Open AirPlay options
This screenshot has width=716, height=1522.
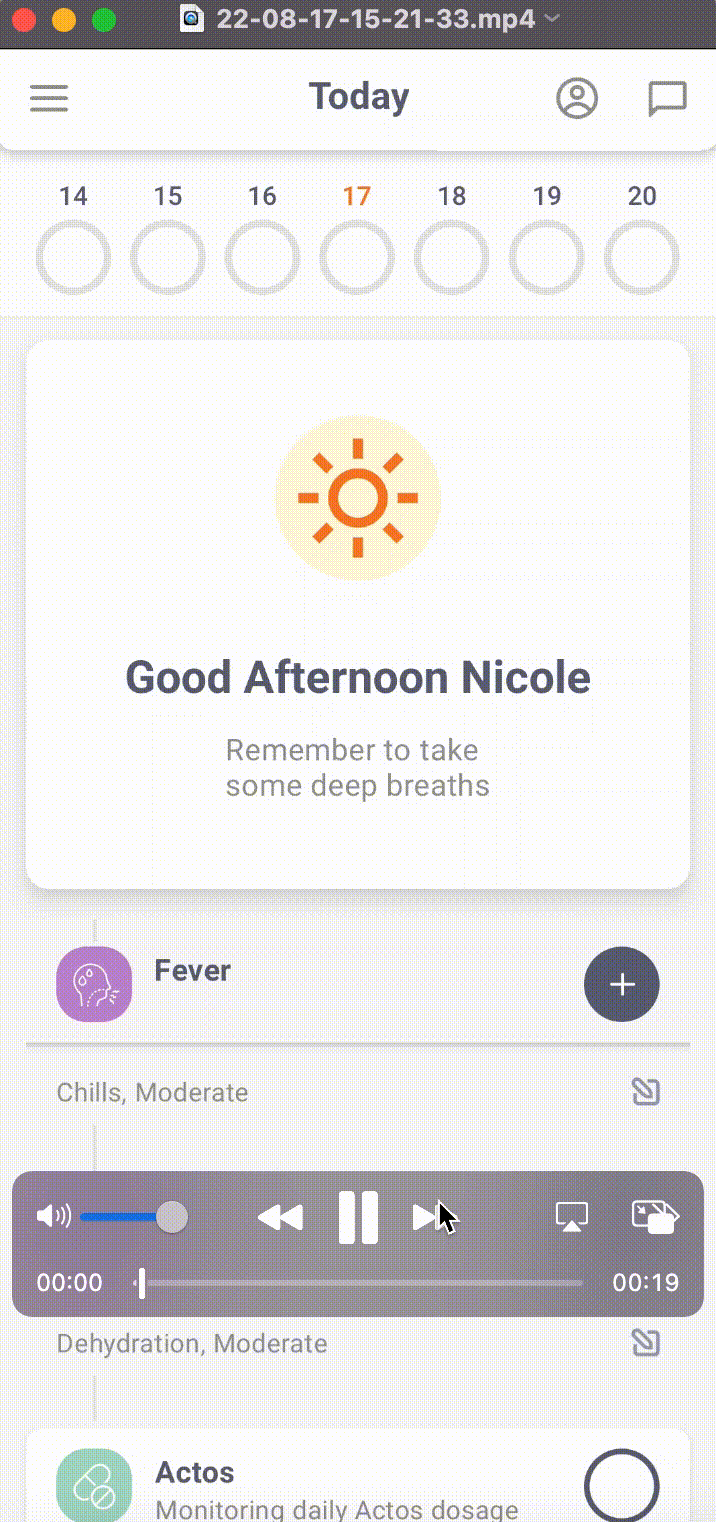572,1217
